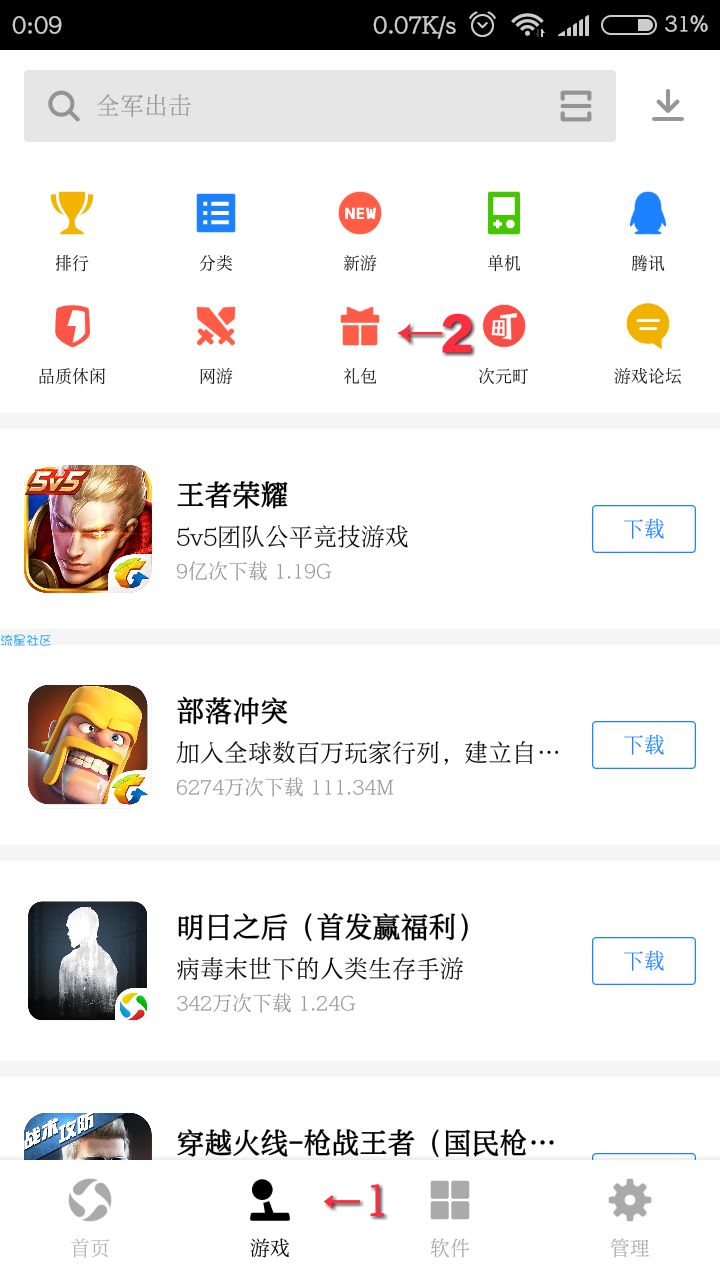720x1280 pixels.
Task: Open the 品质休闲 casual games section
Action: pos(72,345)
